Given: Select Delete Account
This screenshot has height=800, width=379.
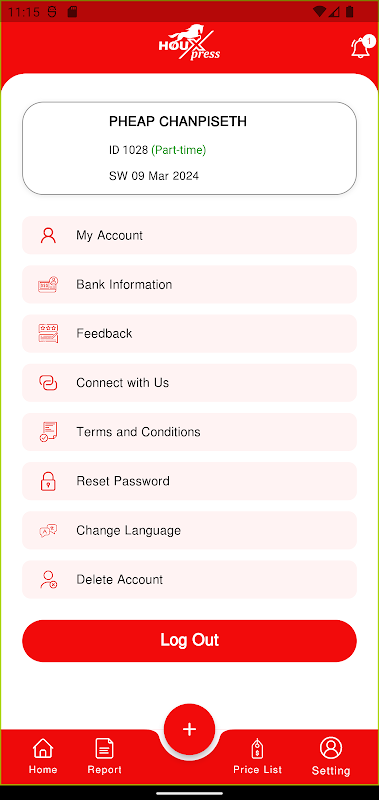Looking at the screenshot, I should [x=189, y=580].
